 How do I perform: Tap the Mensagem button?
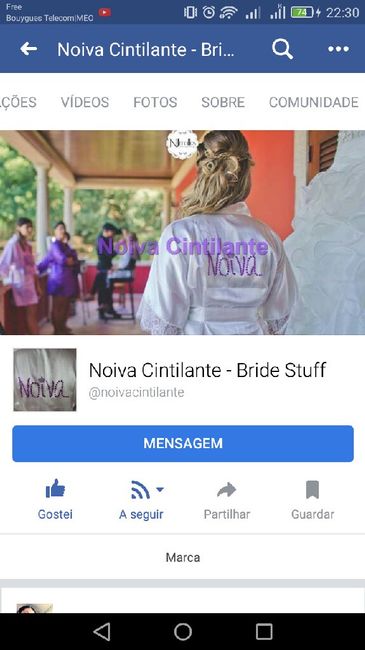coord(183,443)
